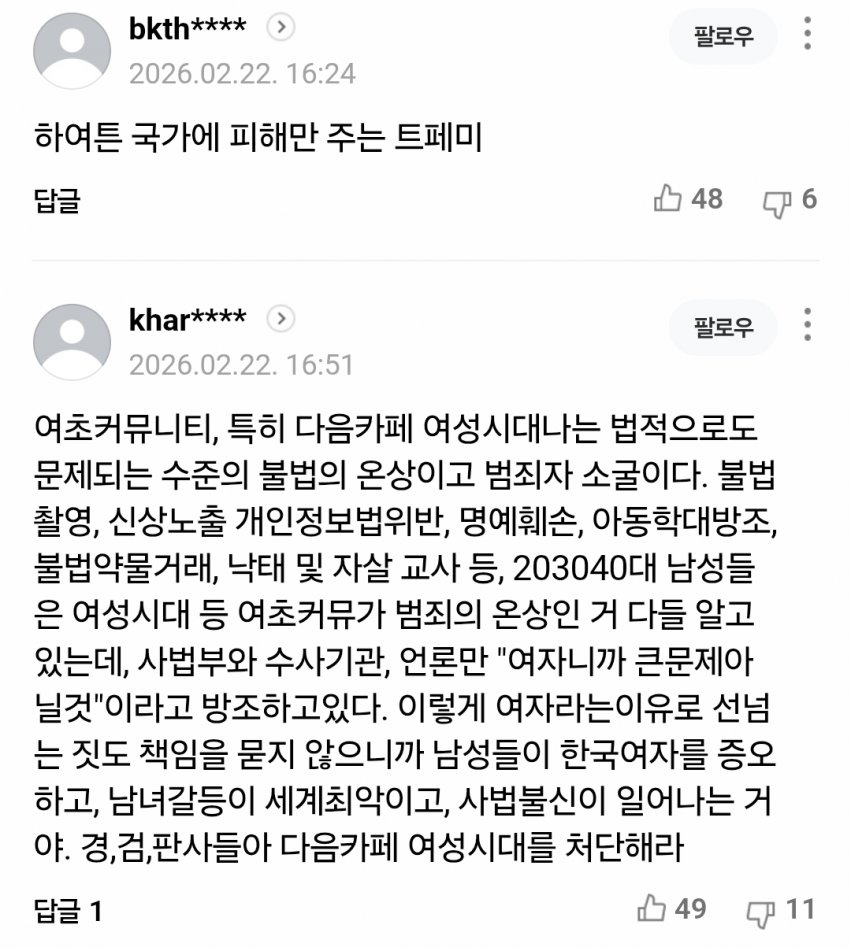This screenshot has height=947, width=850.
Task: Like the comment by khar****
Action: tap(650, 909)
